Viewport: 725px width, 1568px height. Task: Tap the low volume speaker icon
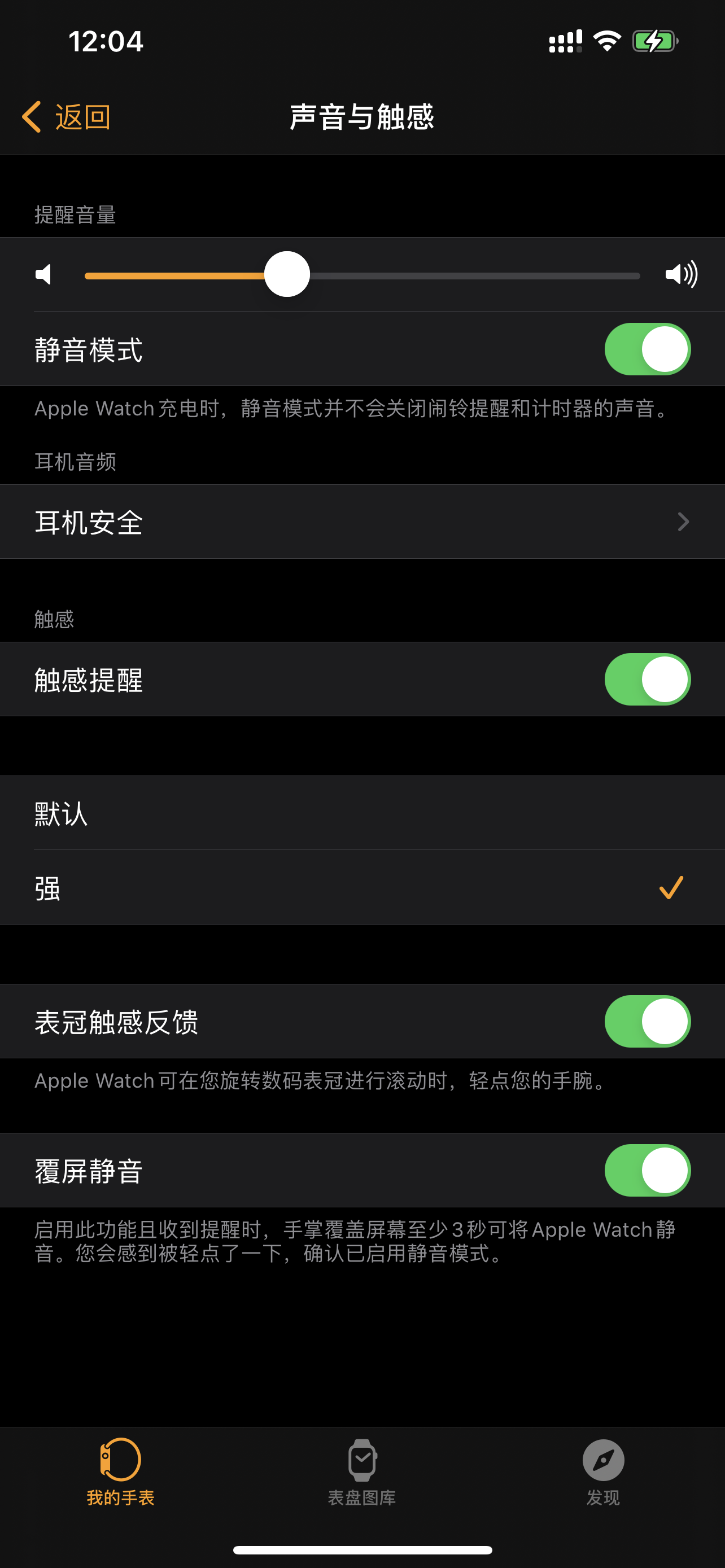coord(44,274)
